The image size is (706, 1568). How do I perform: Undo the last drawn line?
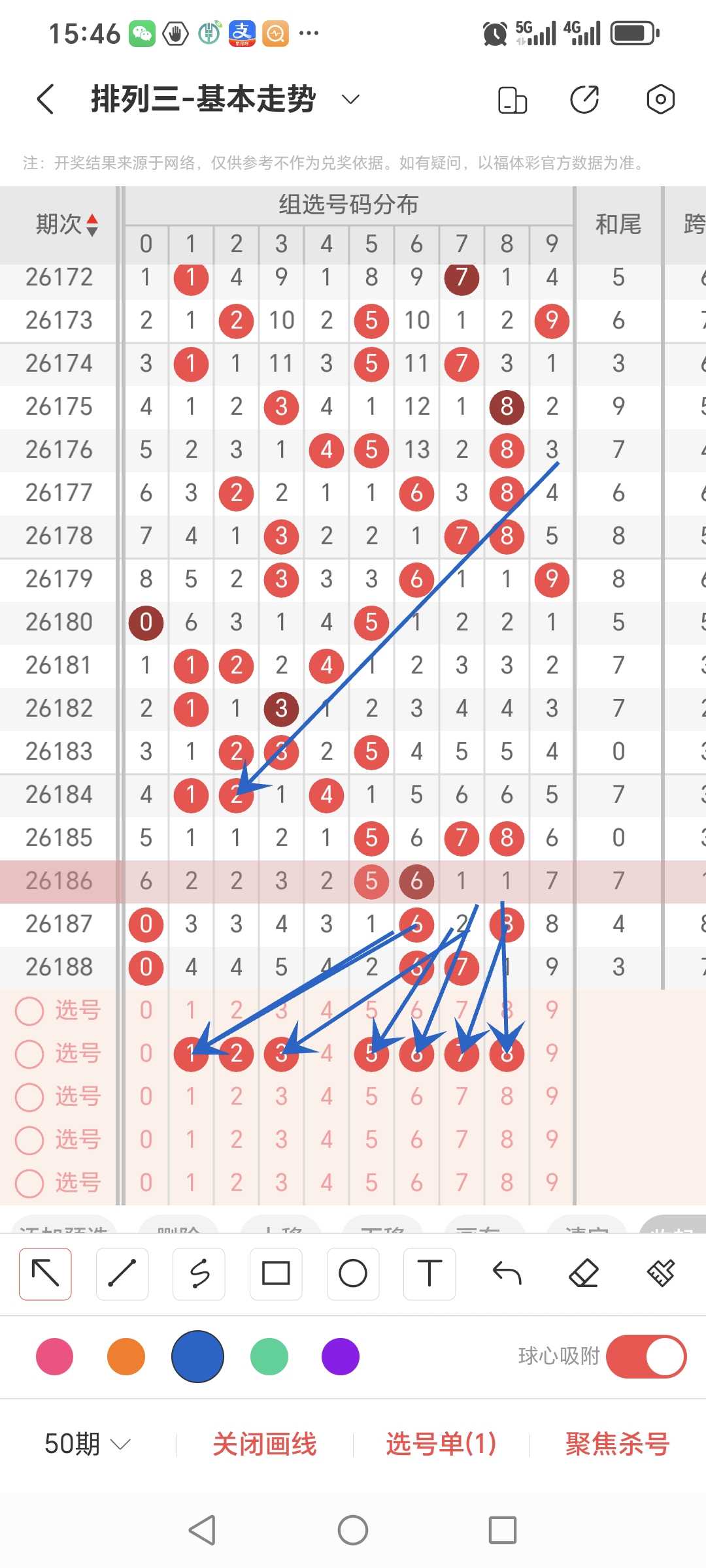tap(507, 1273)
